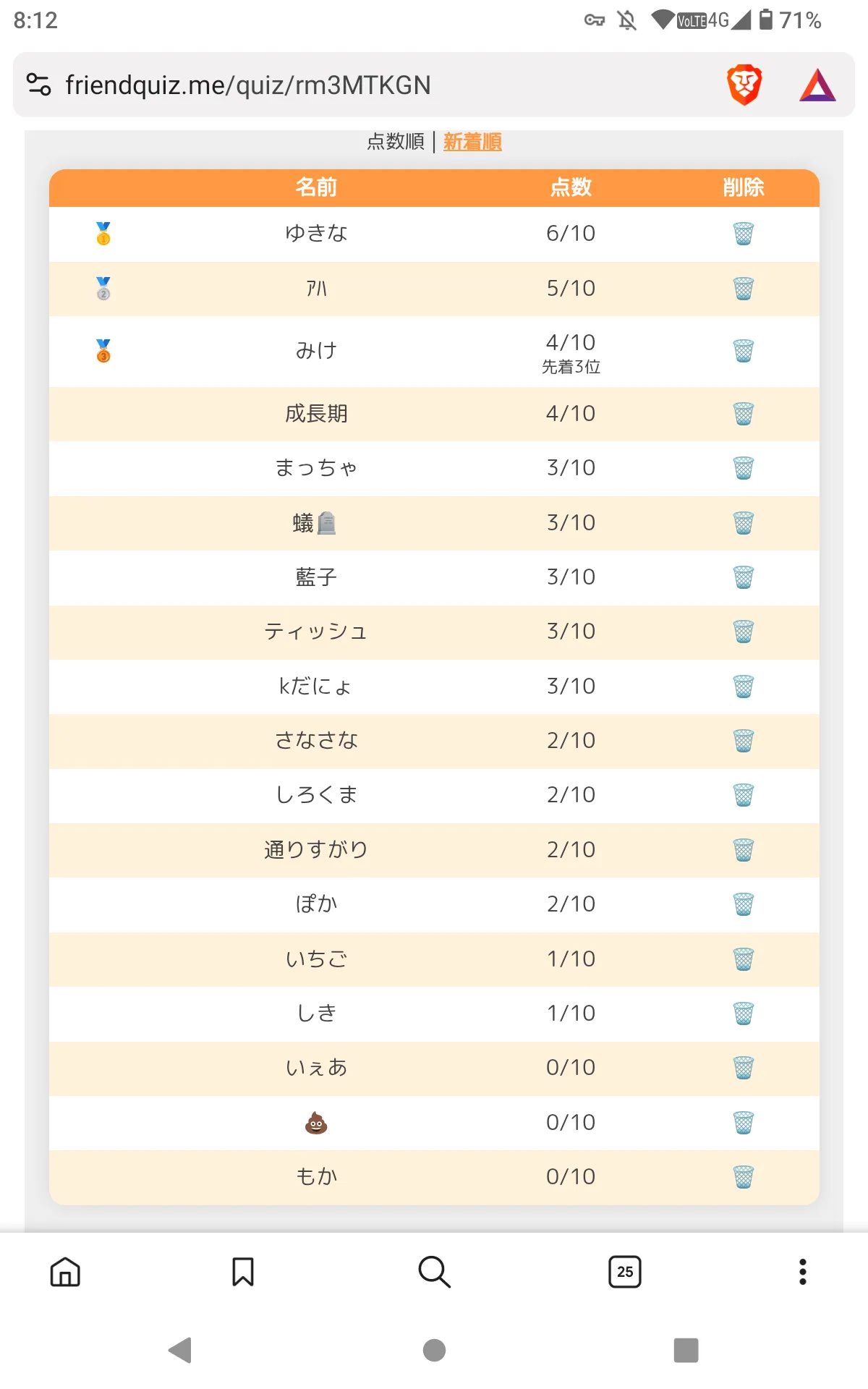Tap trash icon for まっちゃ
Image resolution: width=868 pixels, height=1389 pixels.
[x=744, y=468]
